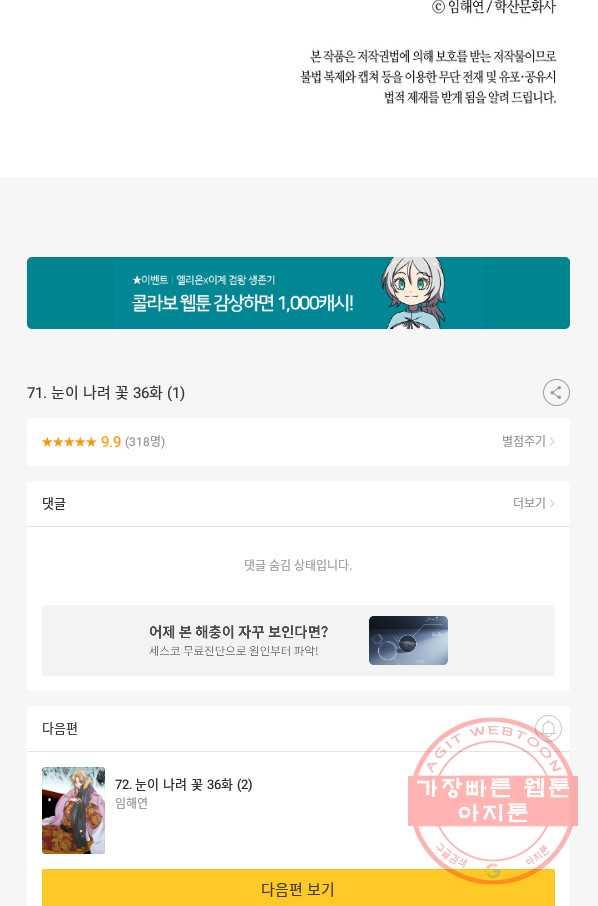Open 더보기 to see more comments
This screenshot has width=598, height=906.
[533, 503]
